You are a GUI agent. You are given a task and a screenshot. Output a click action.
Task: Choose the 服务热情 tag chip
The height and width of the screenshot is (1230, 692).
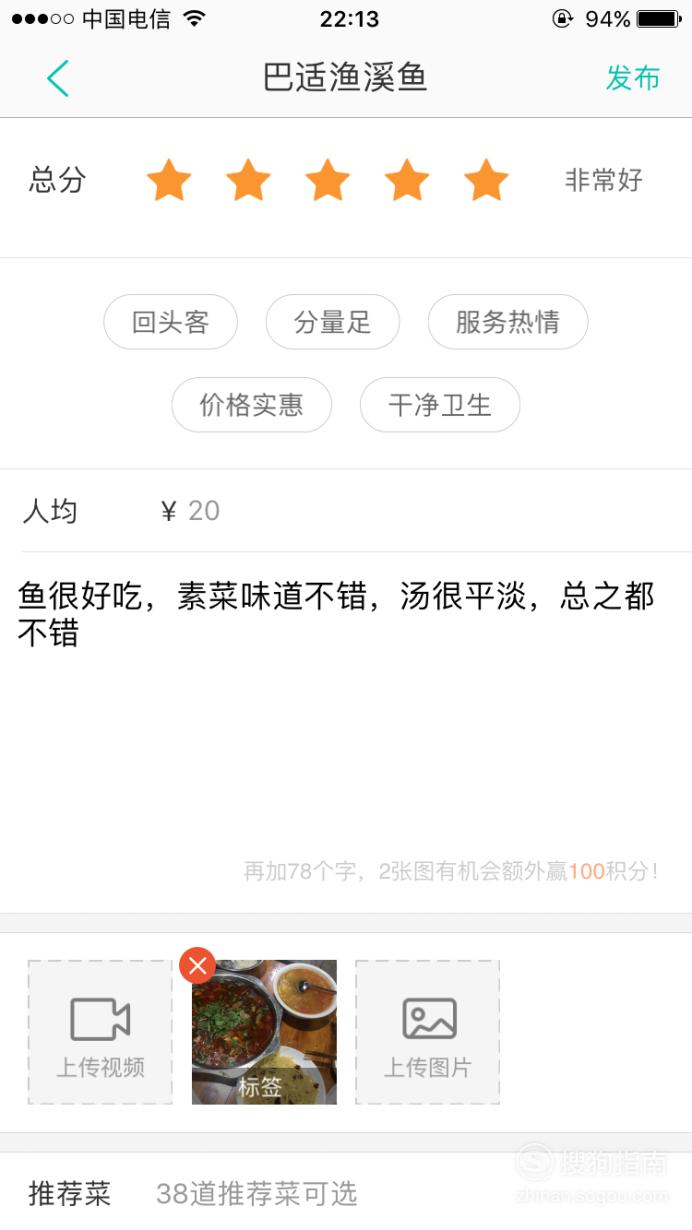point(508,322)
